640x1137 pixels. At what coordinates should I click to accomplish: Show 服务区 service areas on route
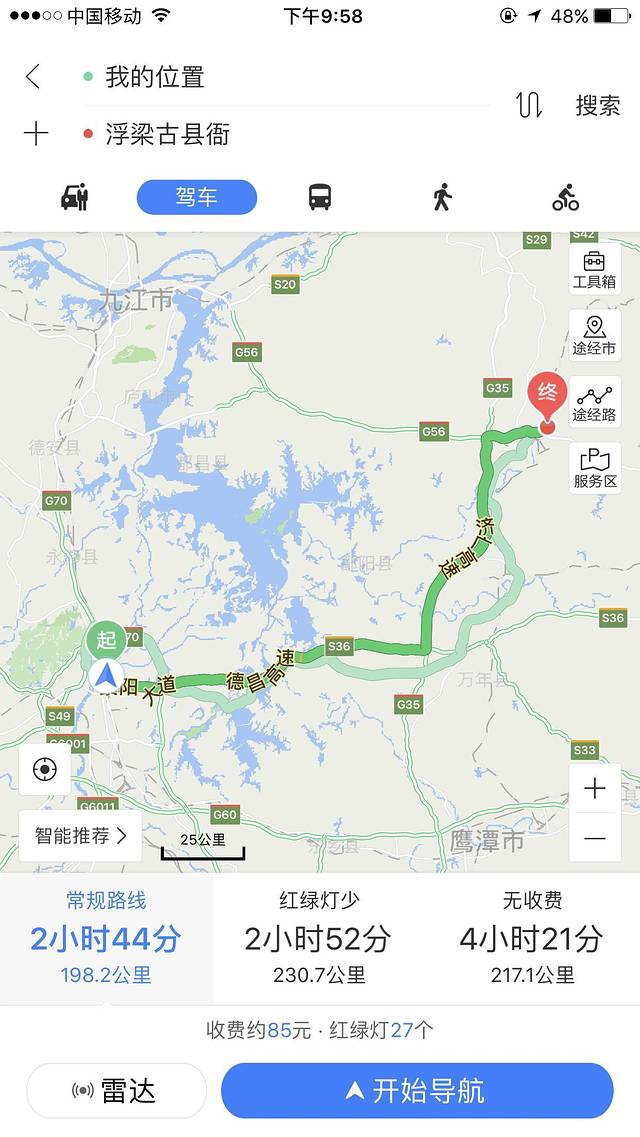[x=594, y=468]
